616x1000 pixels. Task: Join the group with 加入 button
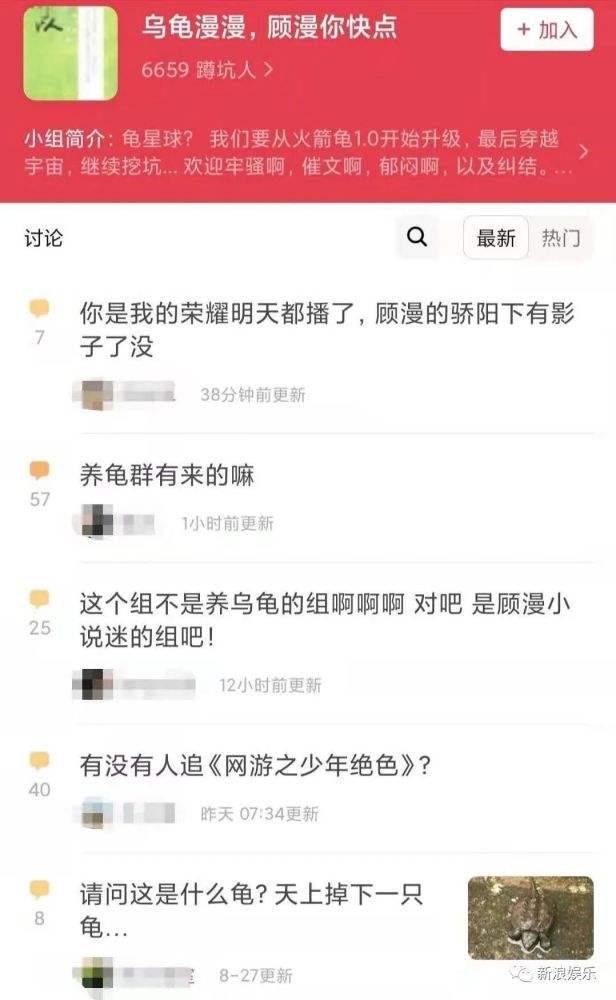click(x=547, y=30)
